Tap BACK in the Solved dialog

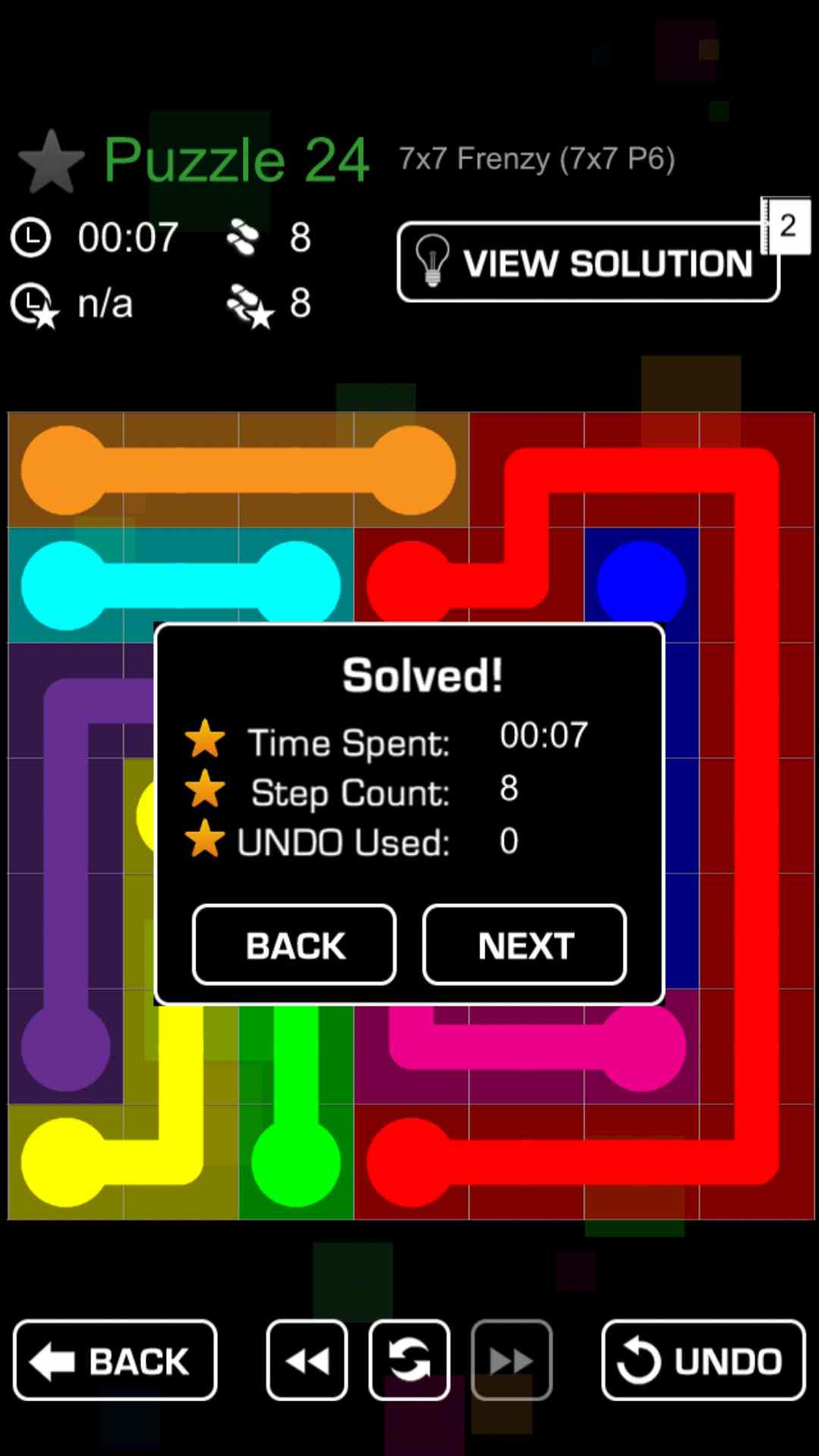(294, 945)
